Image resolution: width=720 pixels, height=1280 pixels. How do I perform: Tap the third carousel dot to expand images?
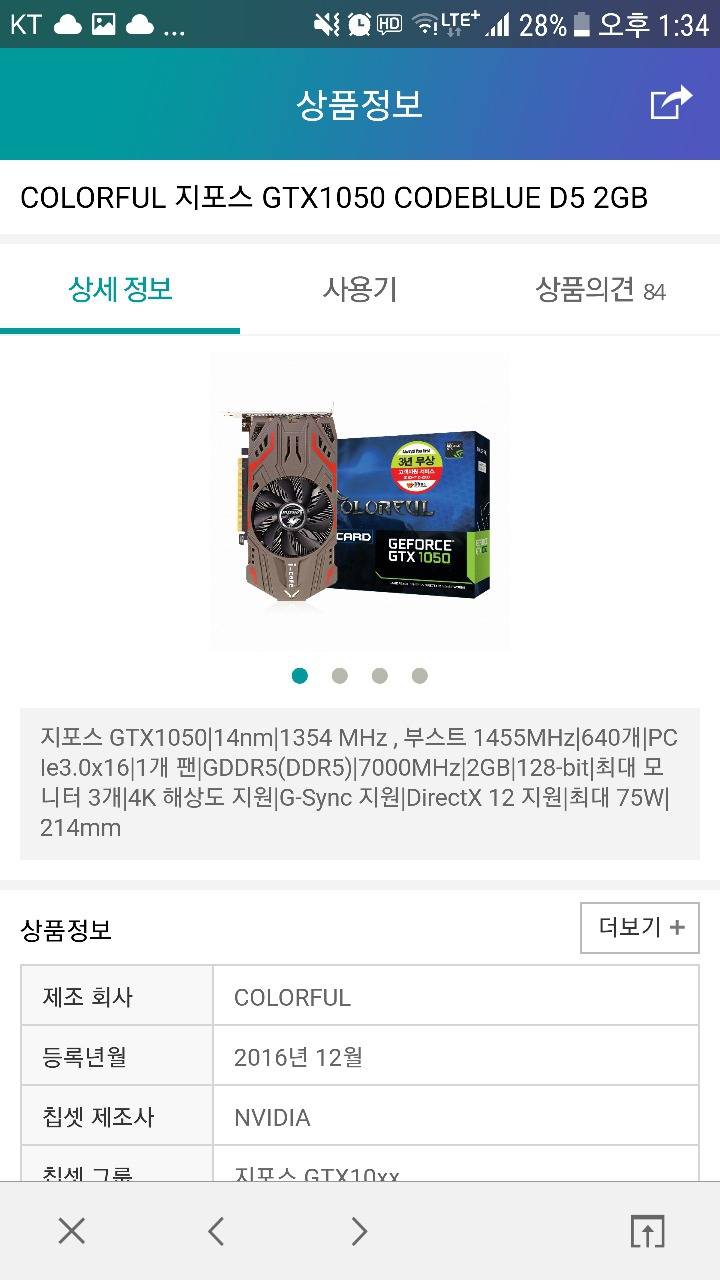(x=378, y=675)
